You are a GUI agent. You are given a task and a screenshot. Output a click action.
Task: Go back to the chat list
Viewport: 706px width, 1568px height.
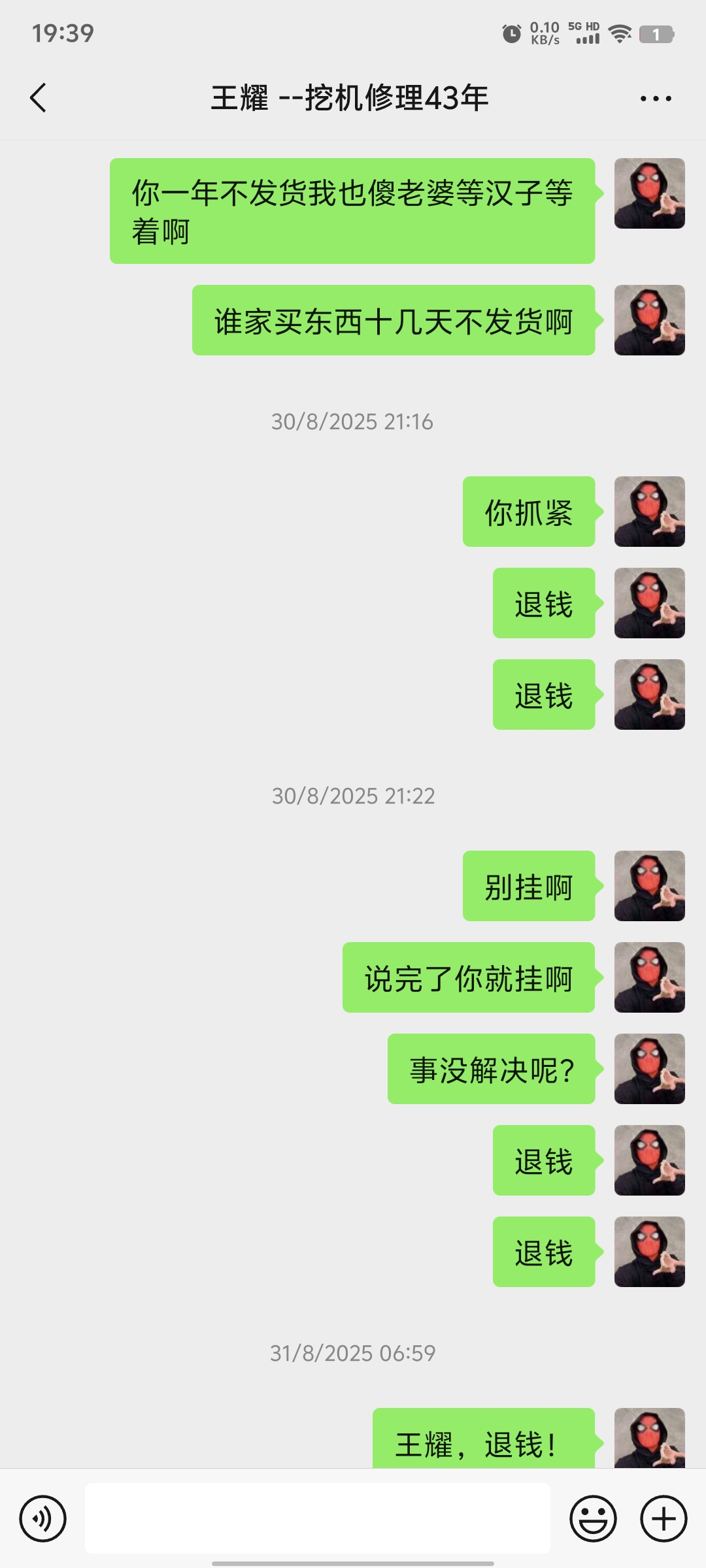[x=39, y=98]
